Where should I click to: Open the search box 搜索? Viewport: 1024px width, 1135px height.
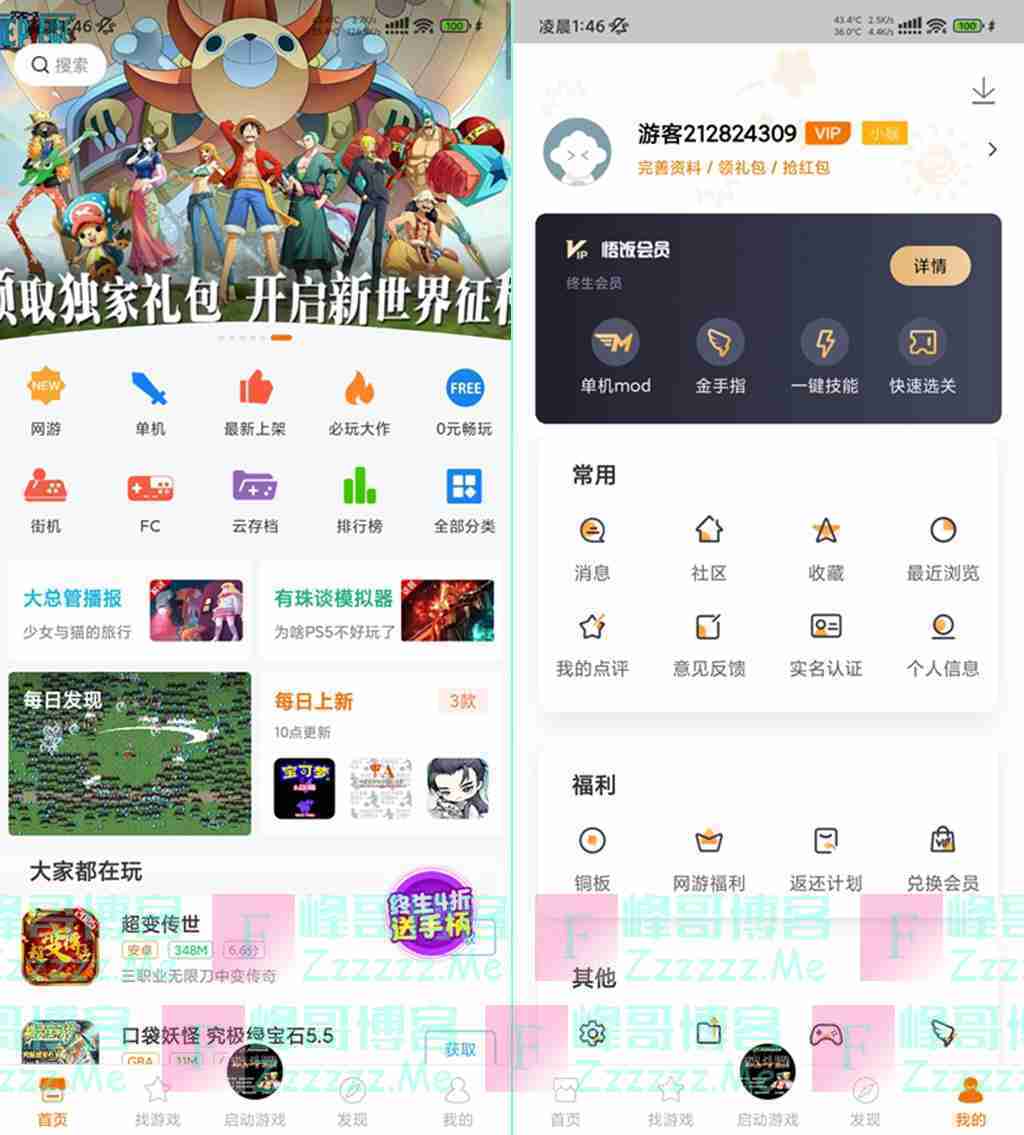(x=60, y=65)
